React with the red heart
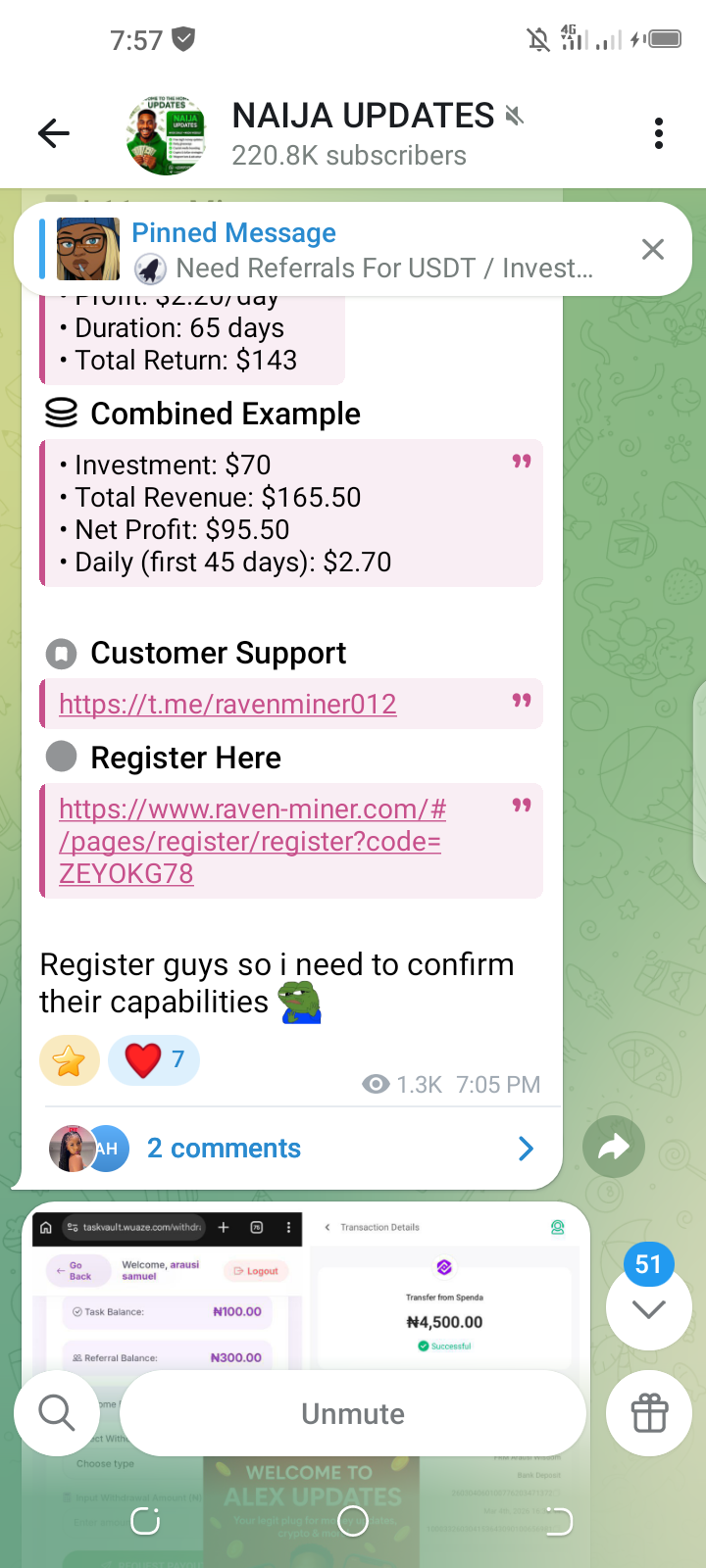 click(154, 1060)
